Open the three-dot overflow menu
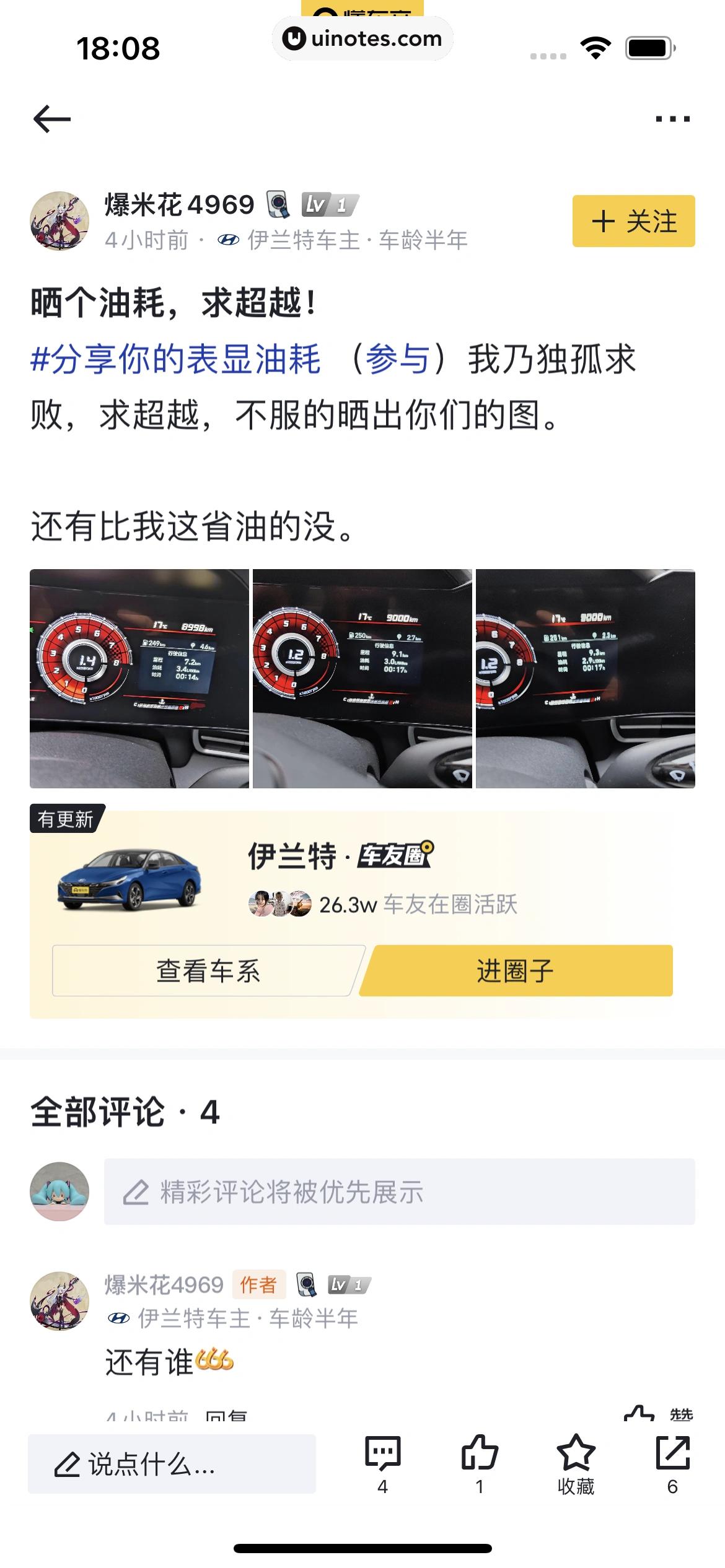The image size is (725, 1568). pos(672,119)
